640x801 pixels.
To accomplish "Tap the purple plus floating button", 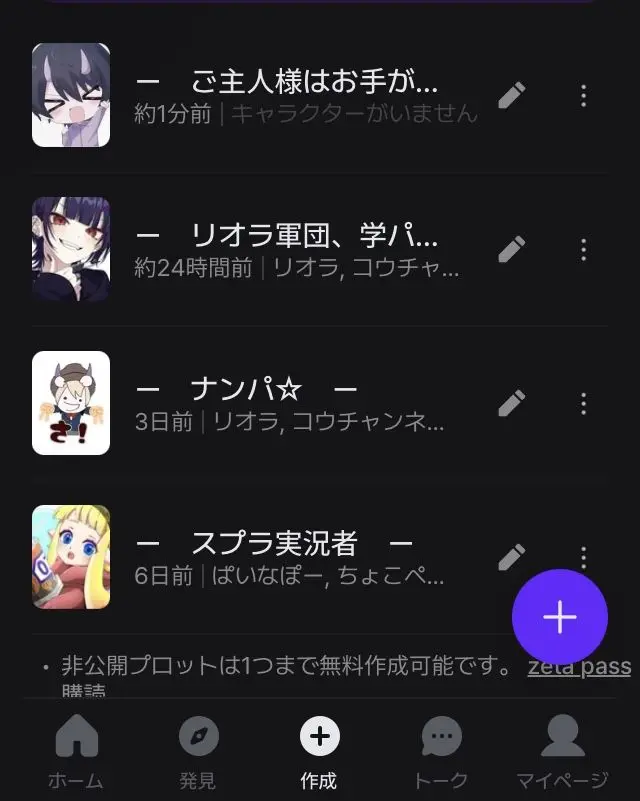I will point(560,617).
